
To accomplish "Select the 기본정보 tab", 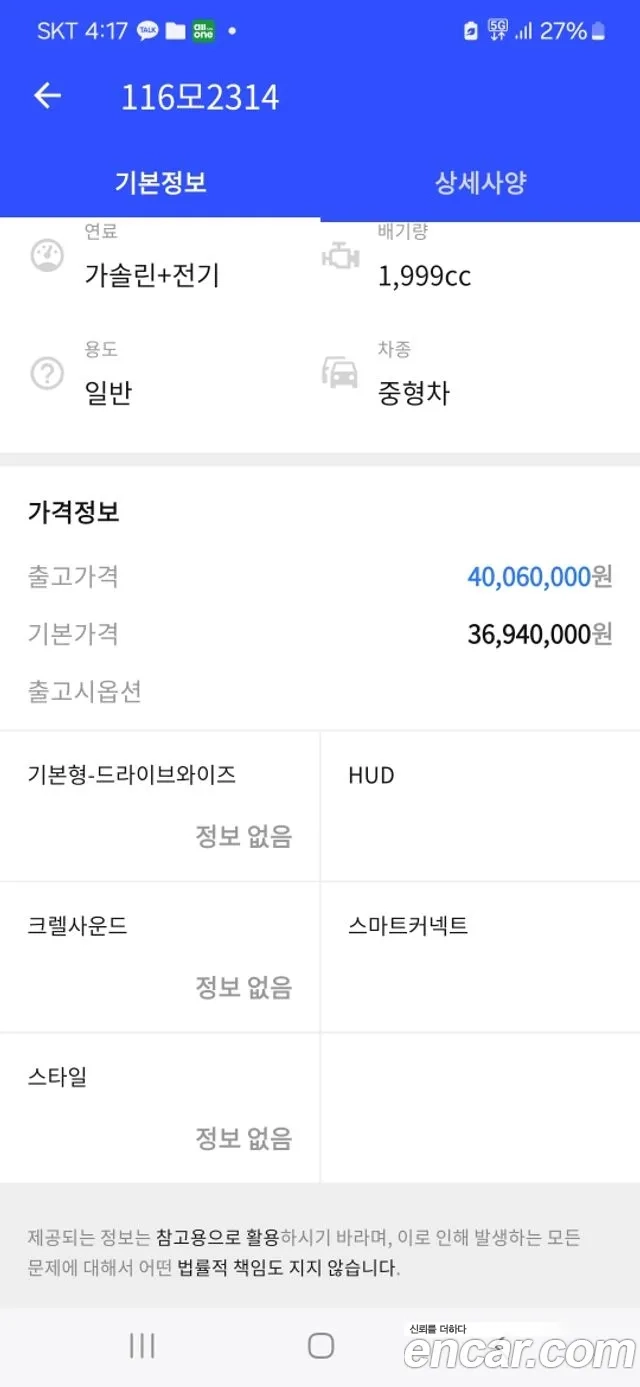I will pos(160,183).
